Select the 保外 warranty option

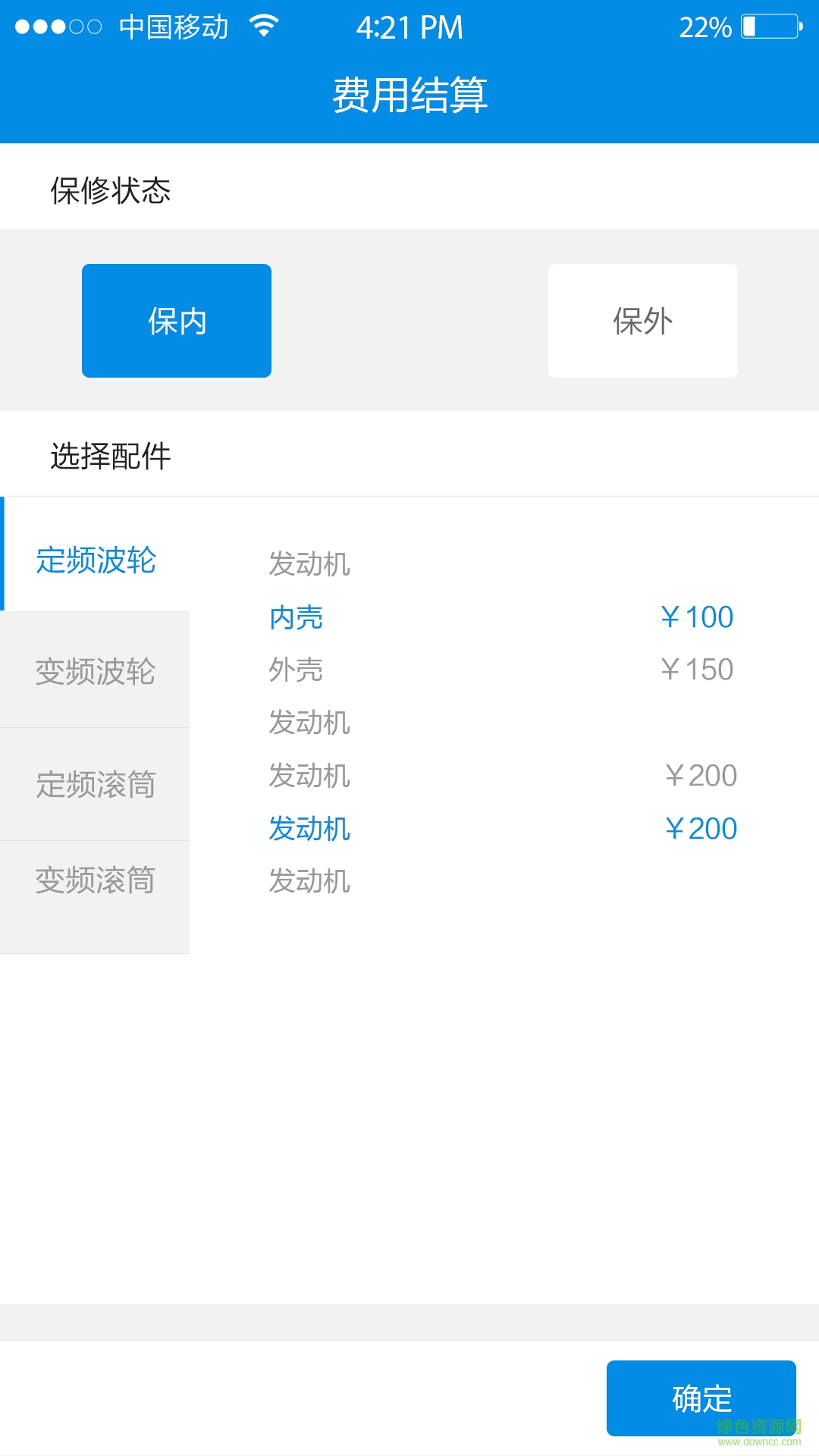[642, 320]
